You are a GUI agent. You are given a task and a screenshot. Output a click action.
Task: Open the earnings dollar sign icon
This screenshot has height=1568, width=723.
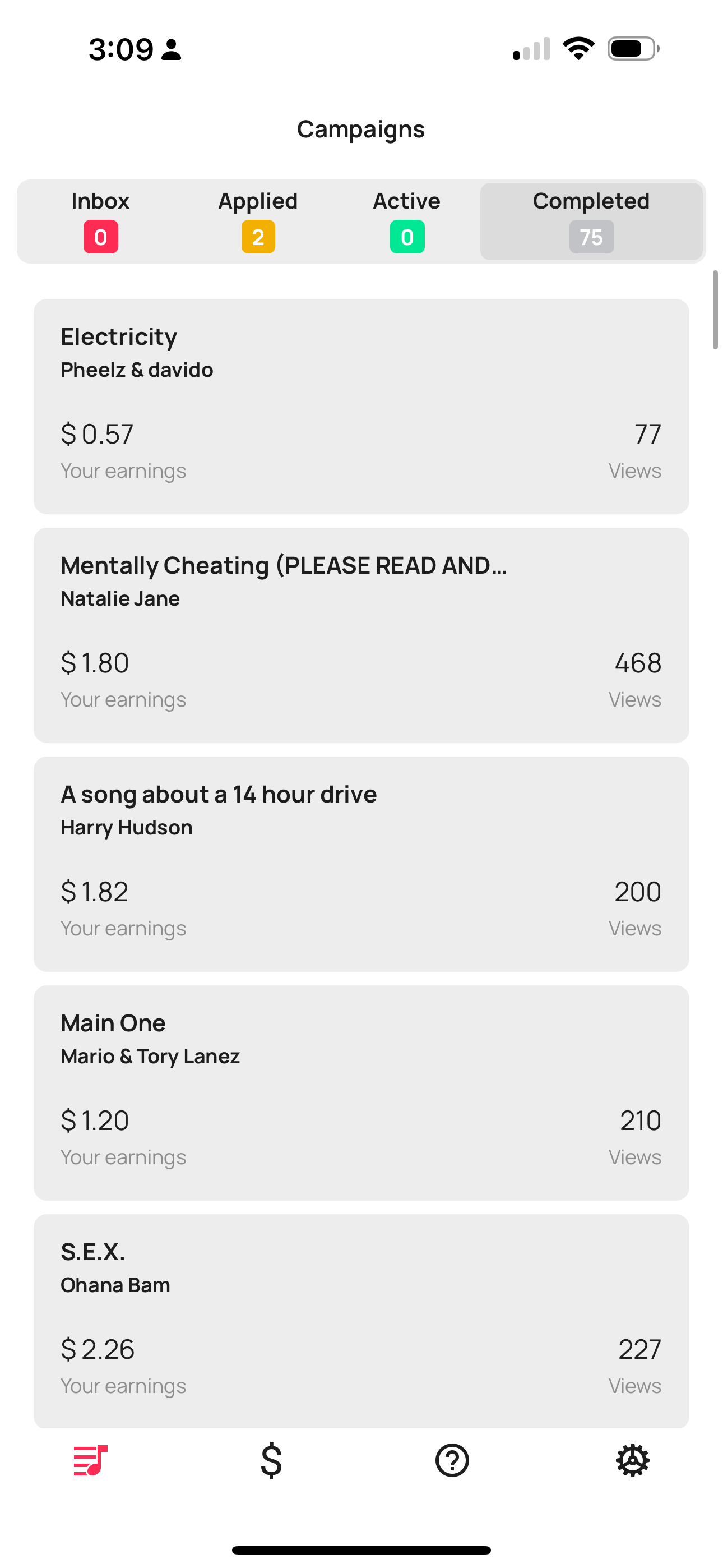point(271,1460)
